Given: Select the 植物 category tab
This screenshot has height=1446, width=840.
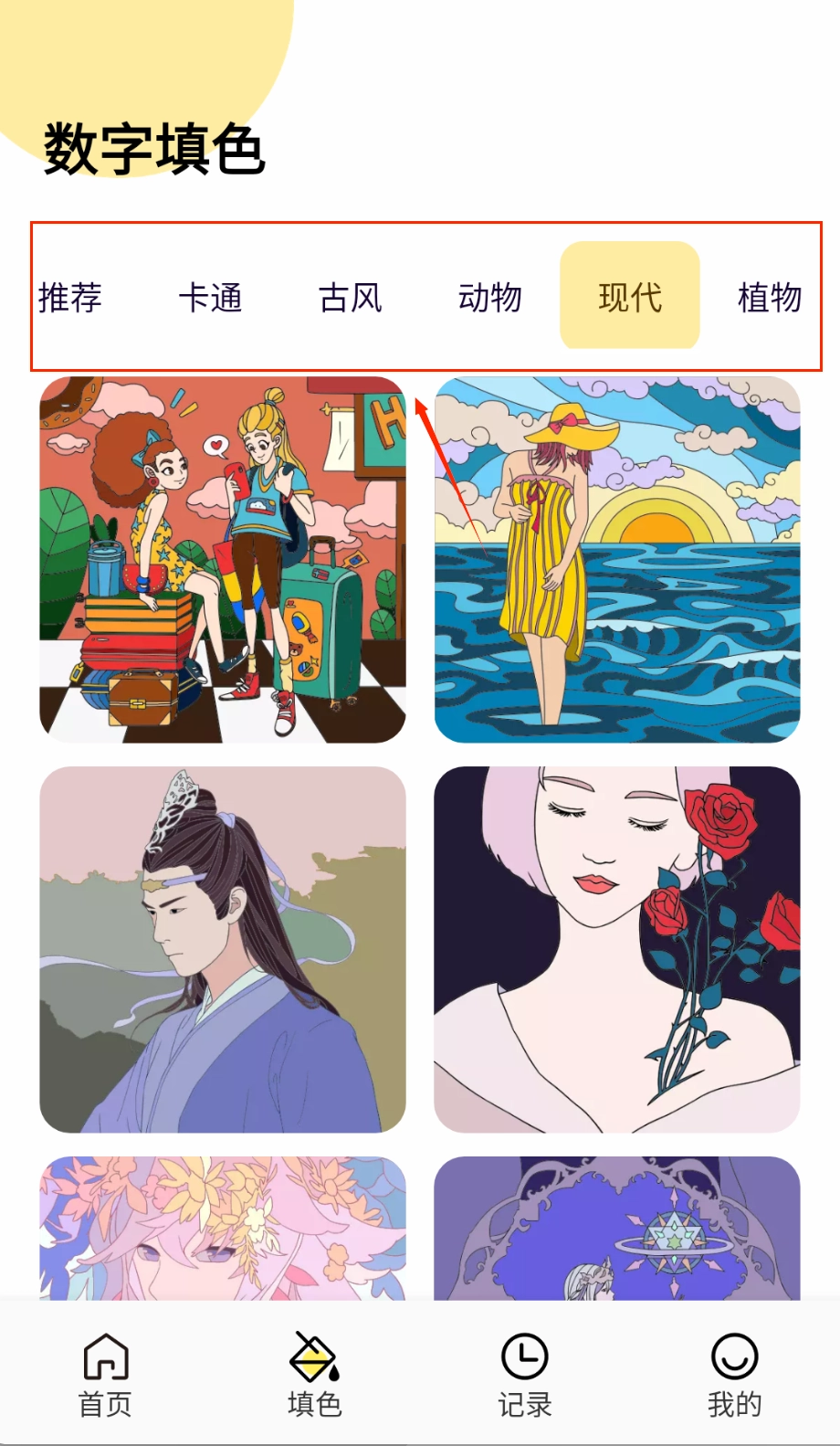Looking at the screenshot, I should (x=769, y=298).
